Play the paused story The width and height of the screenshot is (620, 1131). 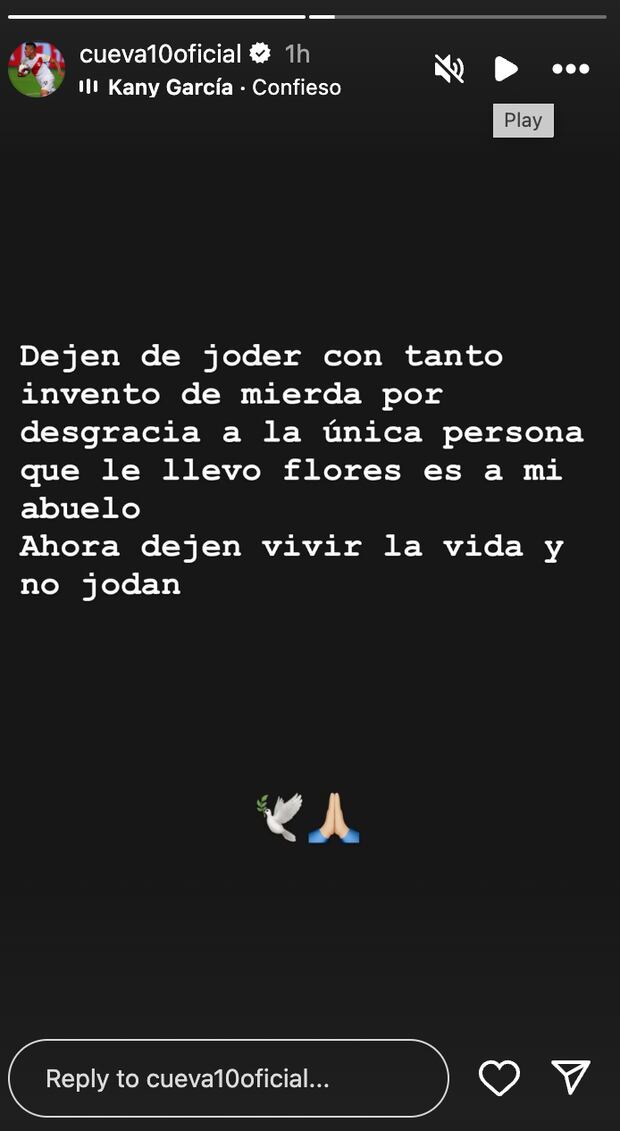coord(506,69)
